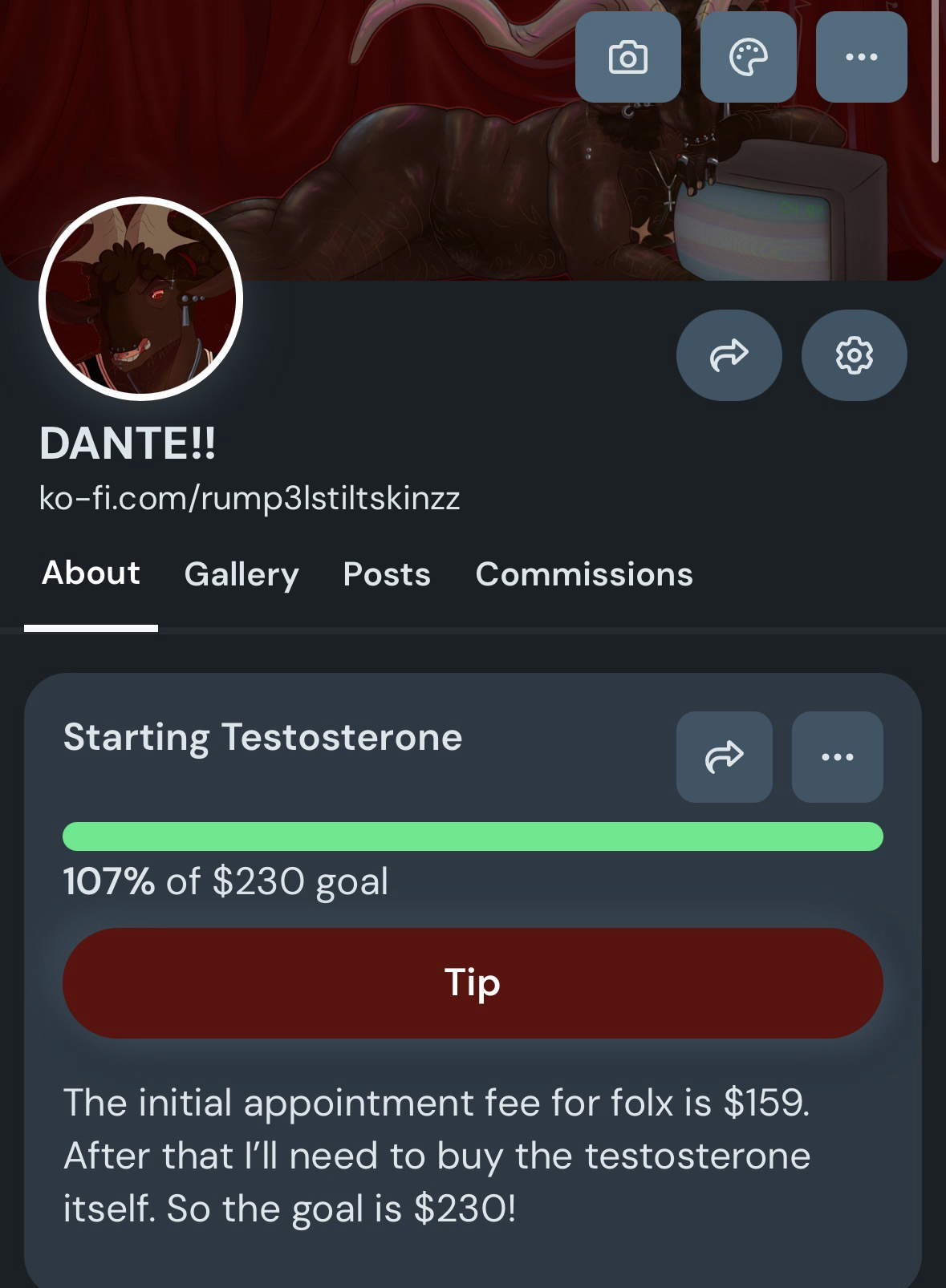Open profile settings gear
The height and width of the screenshot is (1288, 946).
(x=854, y=354)
